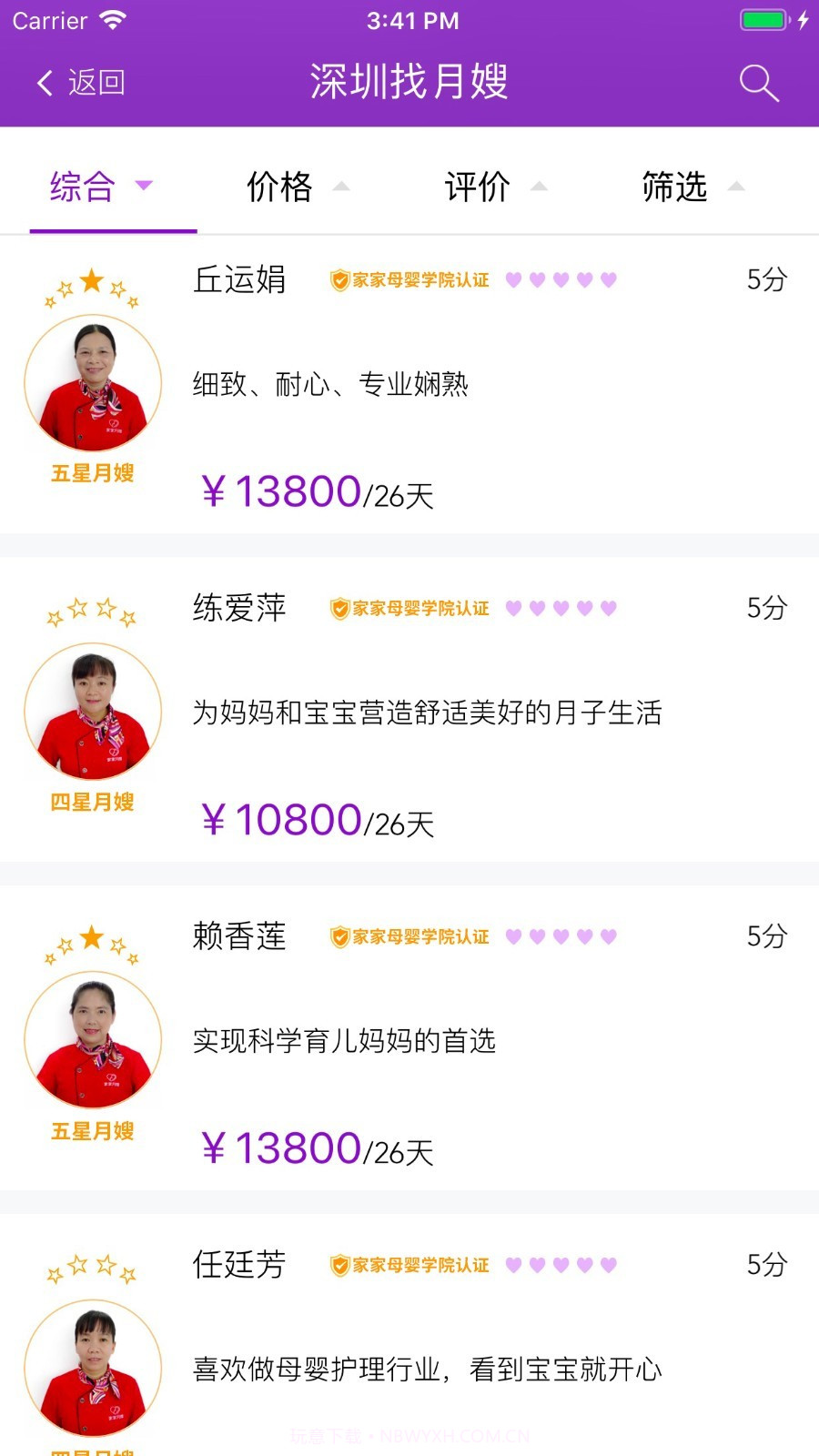Click a heart icon in 任廷芳's rating row
Image resolution: width=819 pixels, height=1456 pixels.
[x=560, y=1264]
